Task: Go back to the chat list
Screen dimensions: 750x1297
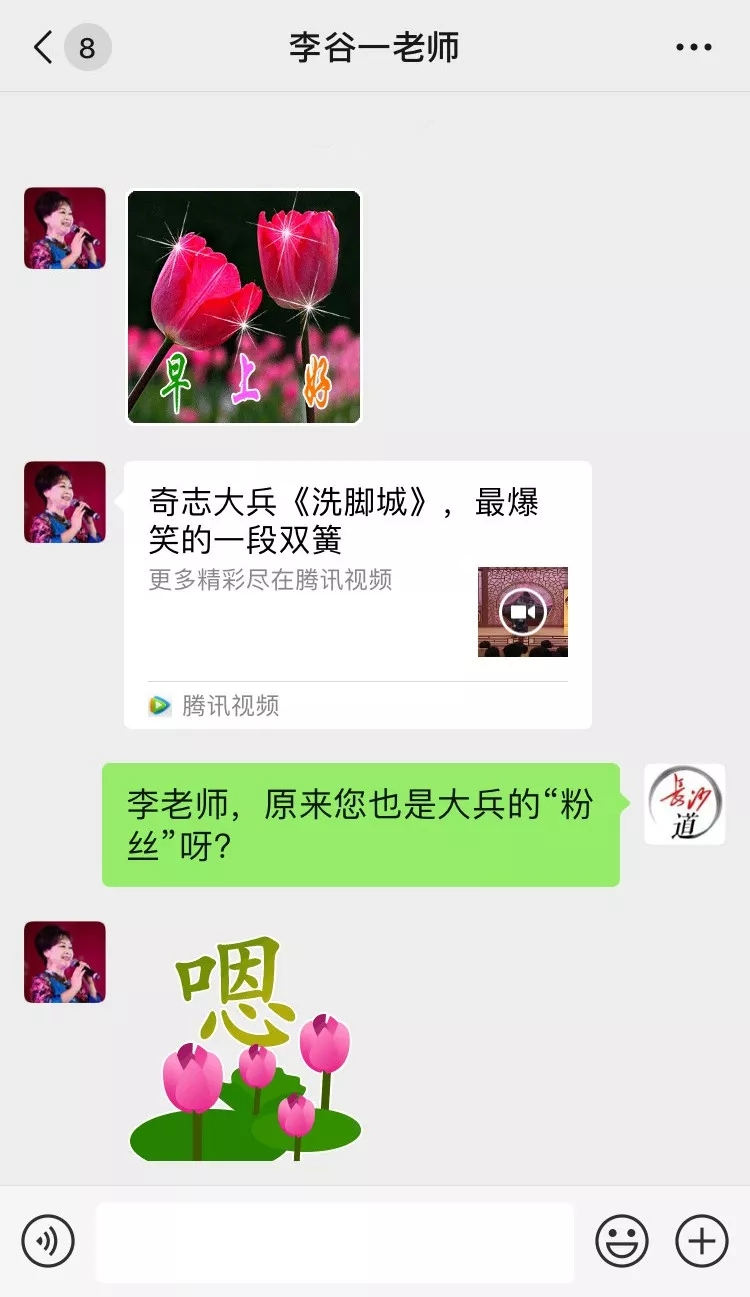Action: click(44, 47)
